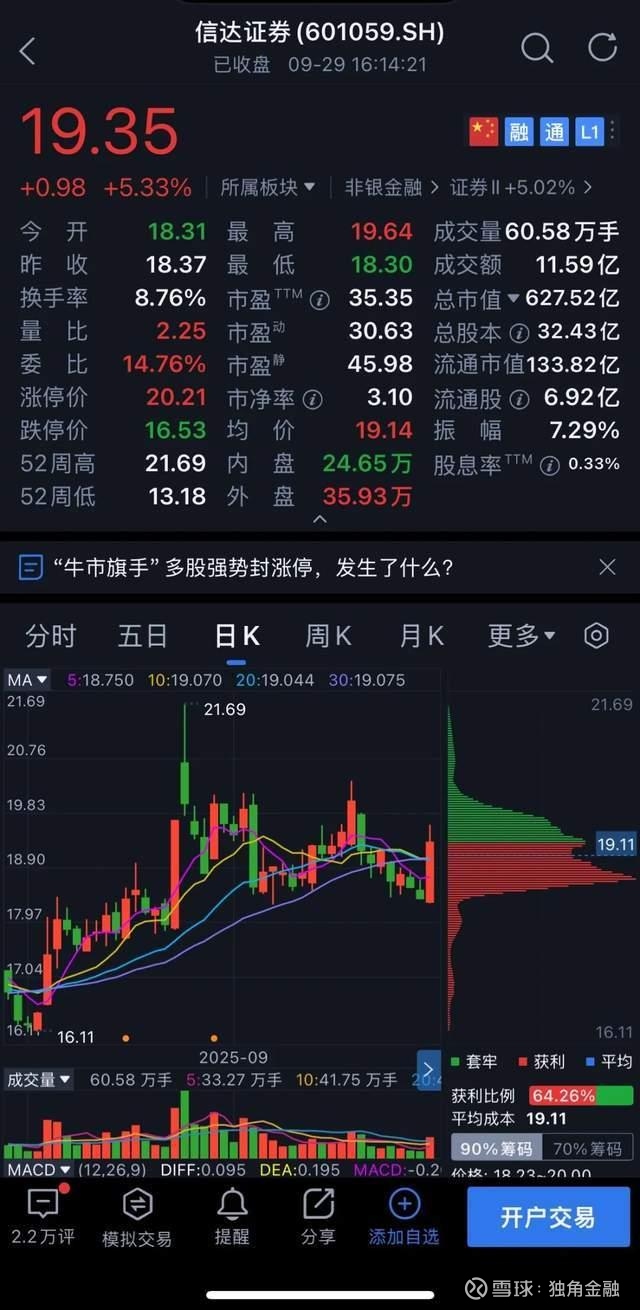Go back using the top-left arrow
This screenshot has width=640, height=1310.
tap(28, 50)
